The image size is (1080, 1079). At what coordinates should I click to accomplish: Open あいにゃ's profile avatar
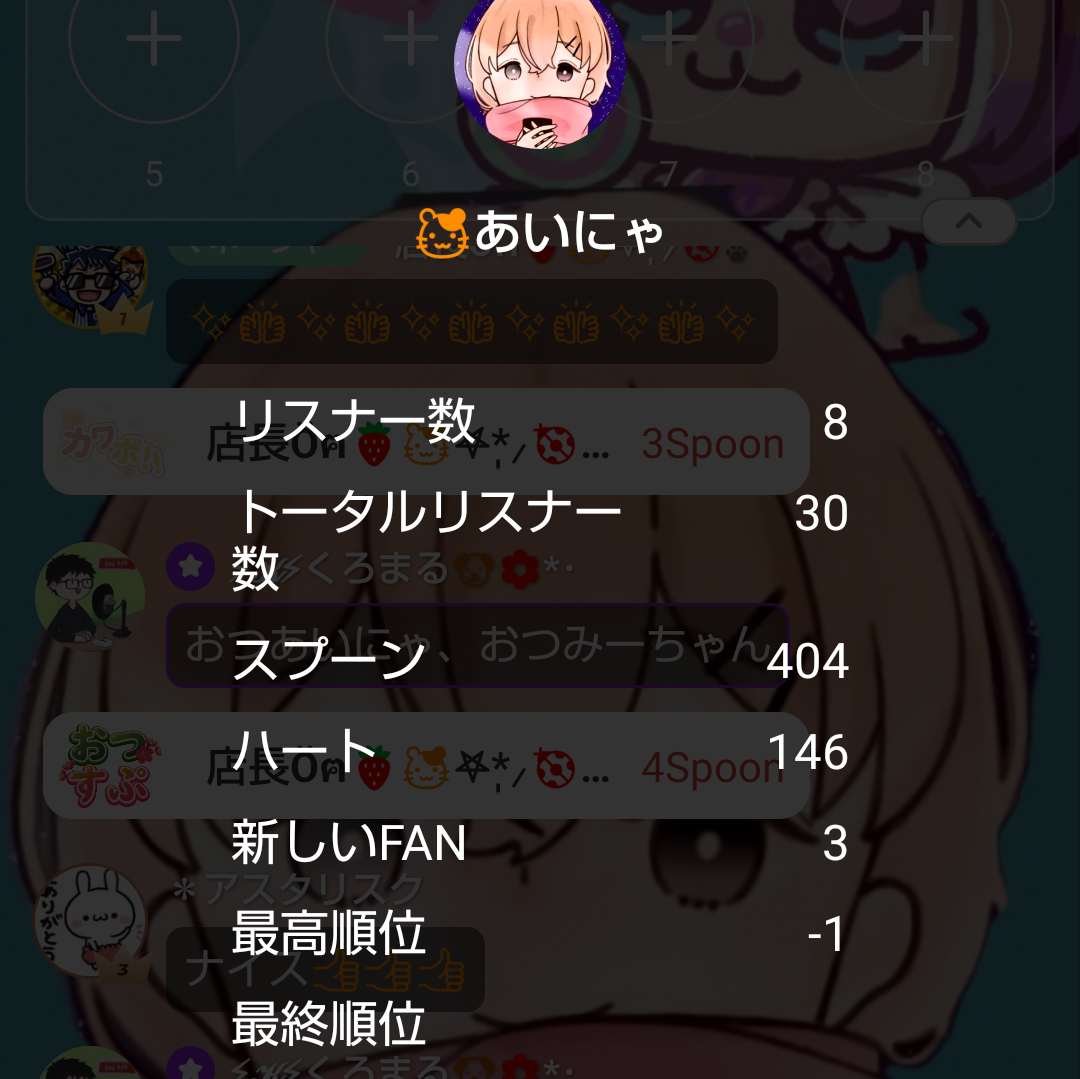pyautogui.click(x=540, y=72)
